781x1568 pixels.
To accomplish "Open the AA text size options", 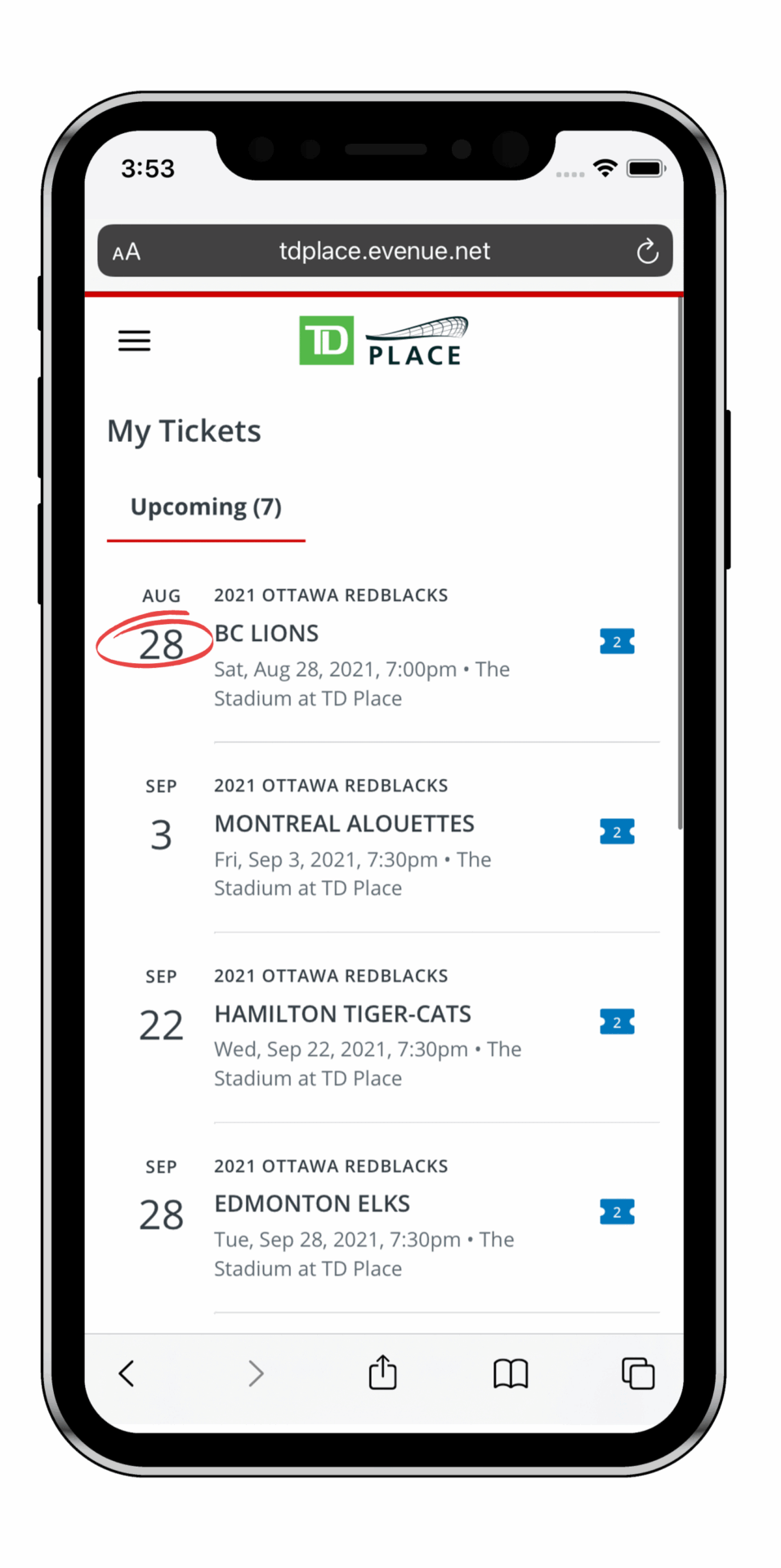I will (127, 252).
